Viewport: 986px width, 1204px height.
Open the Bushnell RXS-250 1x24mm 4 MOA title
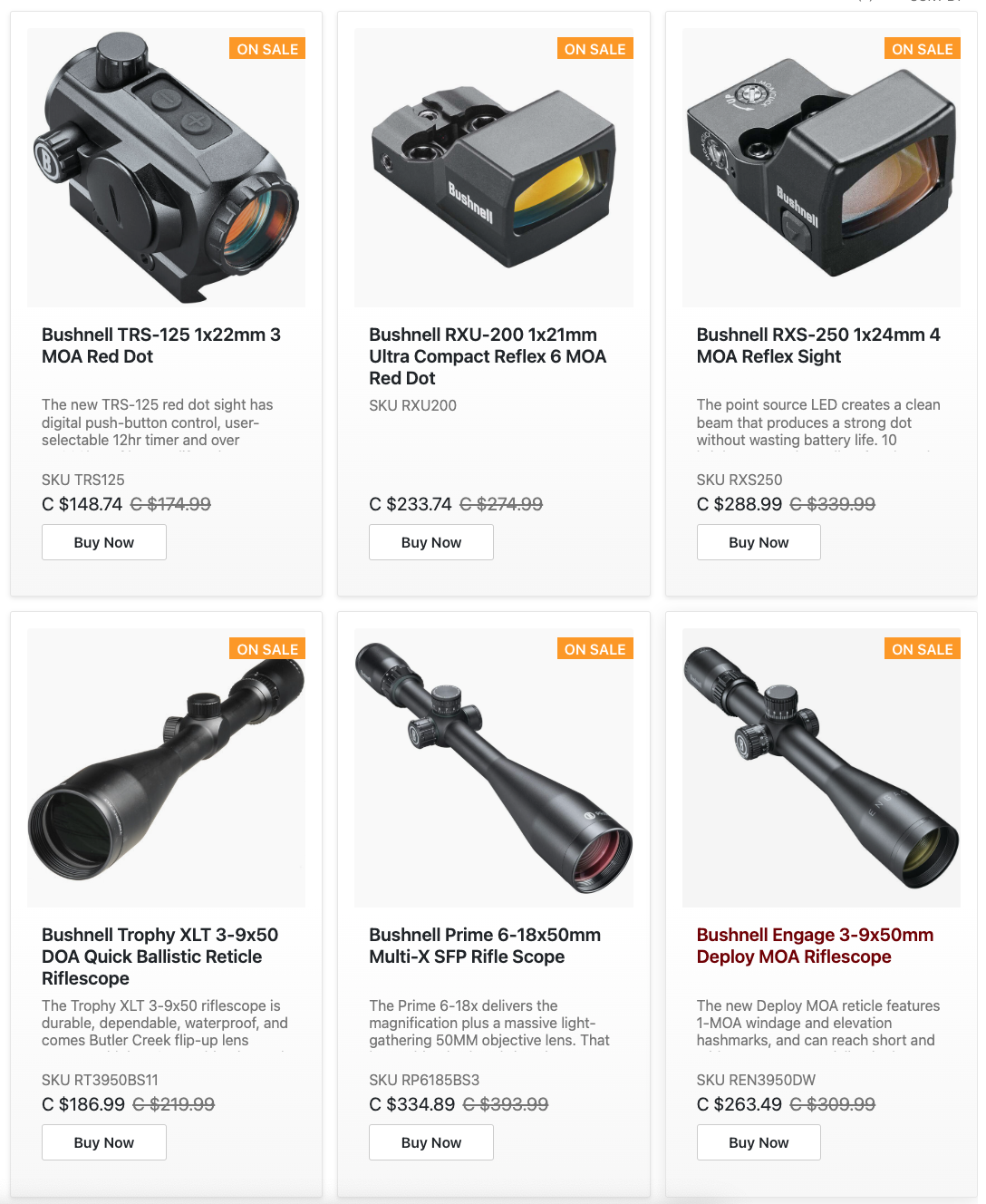click(x=817, y=345)
